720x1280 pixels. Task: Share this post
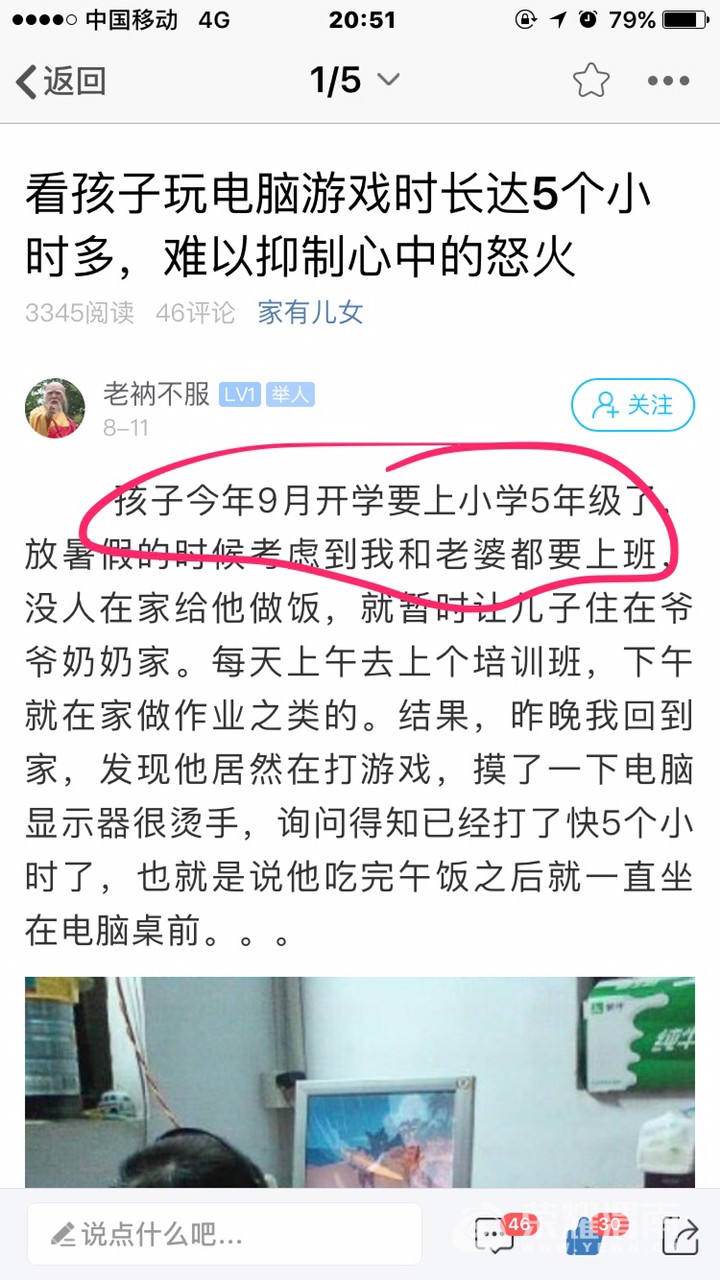680,1234
